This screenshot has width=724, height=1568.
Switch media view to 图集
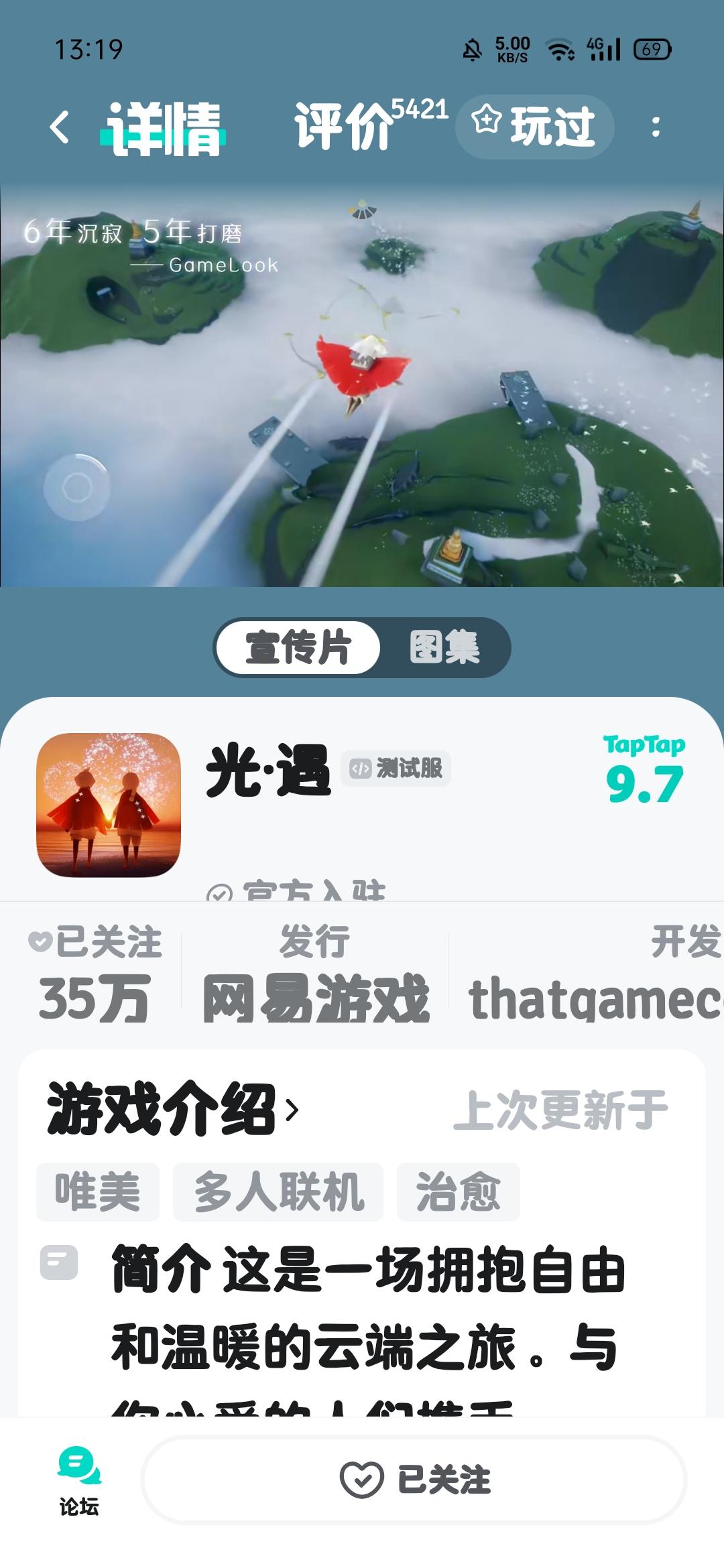point(446,647)
